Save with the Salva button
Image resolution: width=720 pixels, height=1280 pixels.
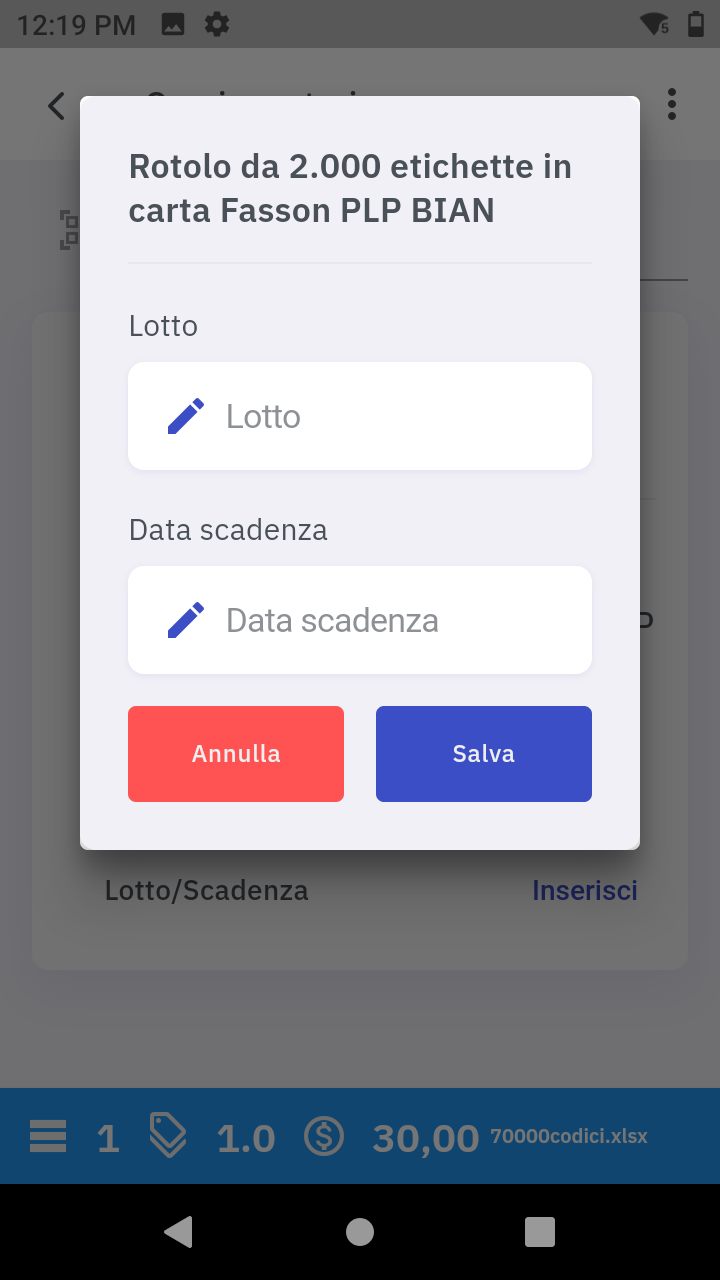[x=484, y=754]
